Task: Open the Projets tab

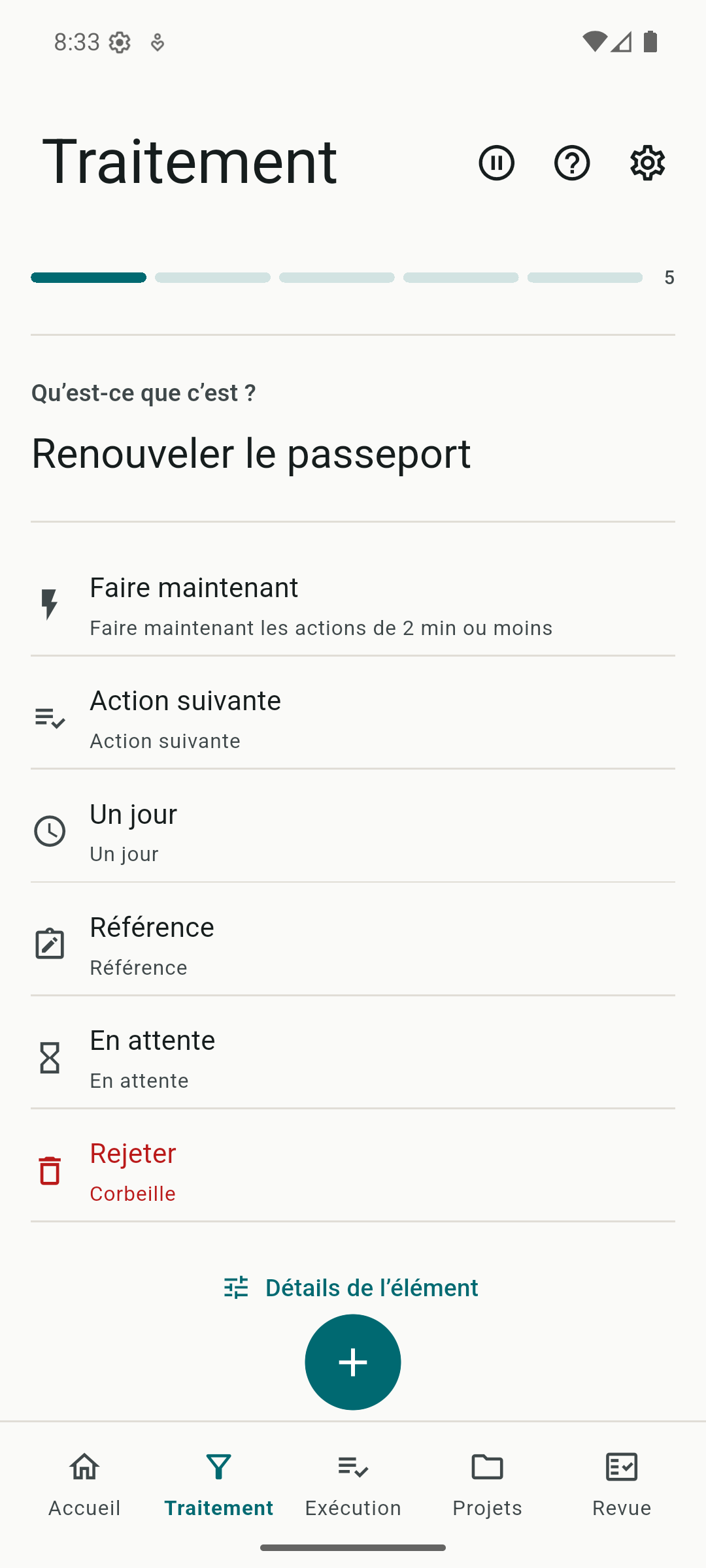Action: [x=488, y=1484]
